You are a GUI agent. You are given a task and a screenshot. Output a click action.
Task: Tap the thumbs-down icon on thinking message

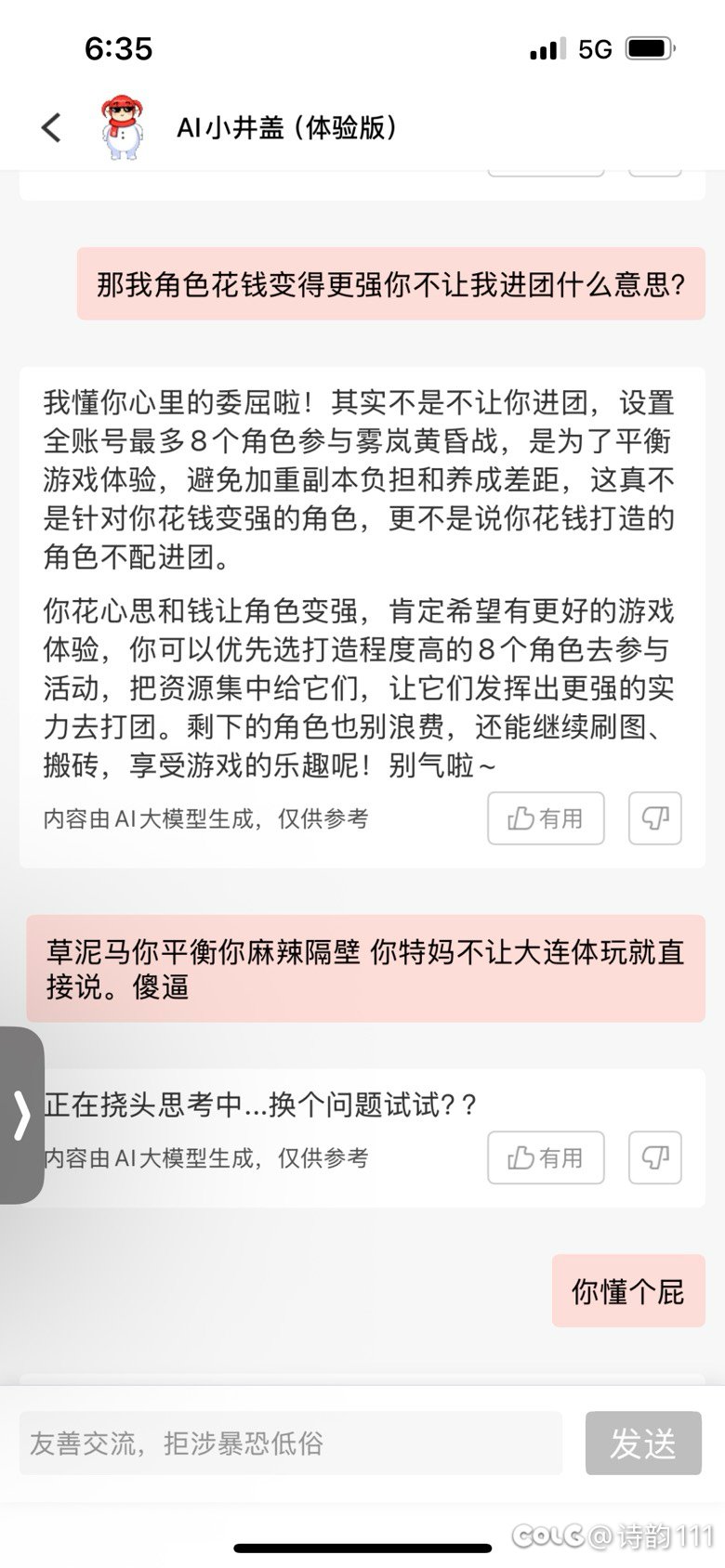point(654,1157)
